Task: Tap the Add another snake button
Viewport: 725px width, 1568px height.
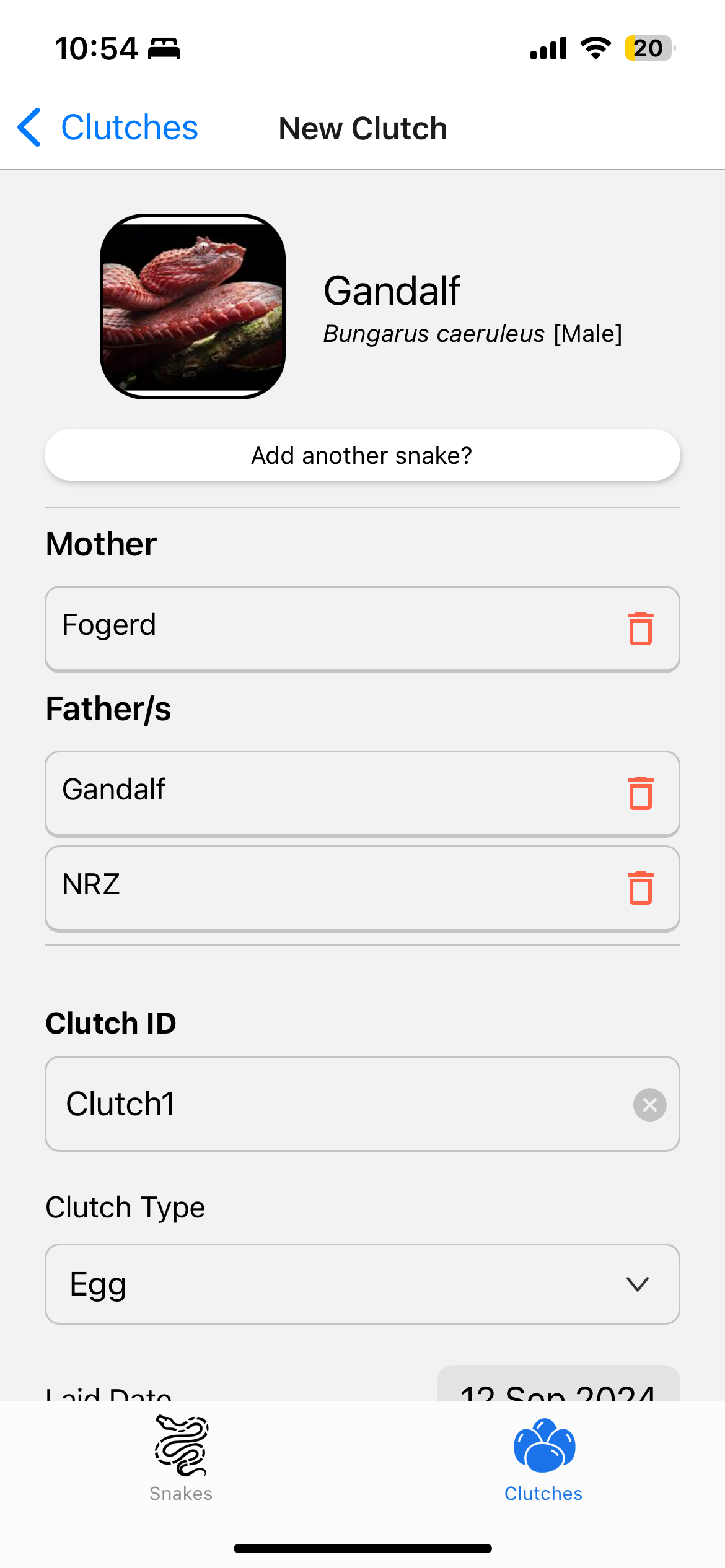Action: point(362,456)
